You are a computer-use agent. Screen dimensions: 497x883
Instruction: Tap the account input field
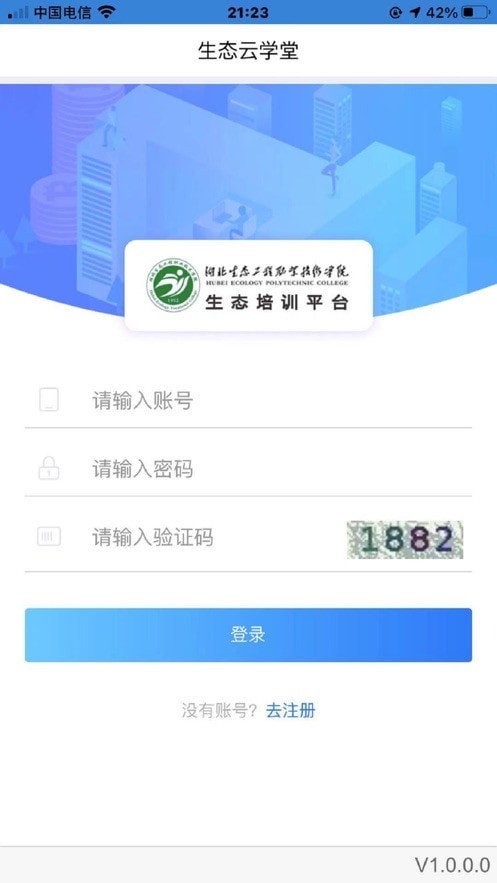click(x=248, y=401)
